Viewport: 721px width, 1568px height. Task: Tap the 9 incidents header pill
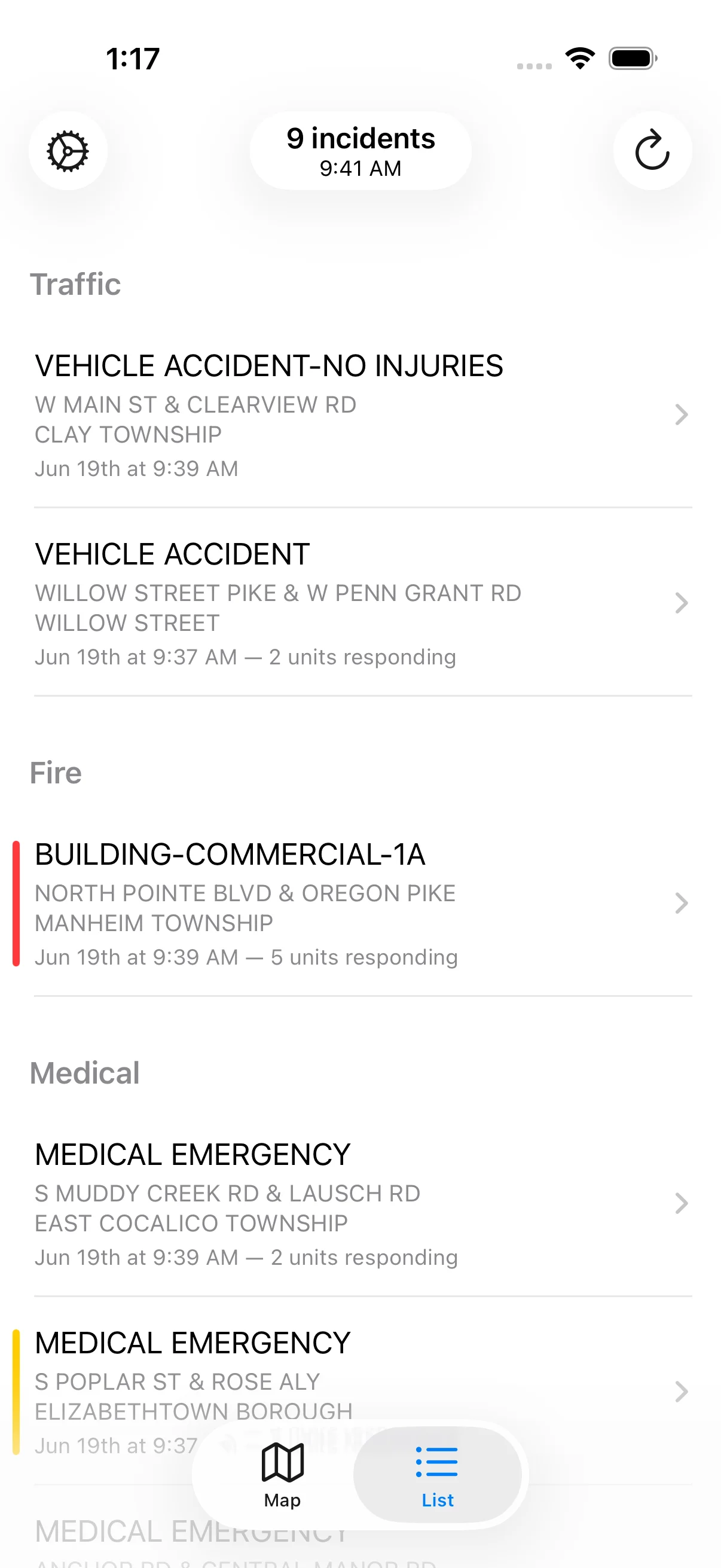(360, 150)
